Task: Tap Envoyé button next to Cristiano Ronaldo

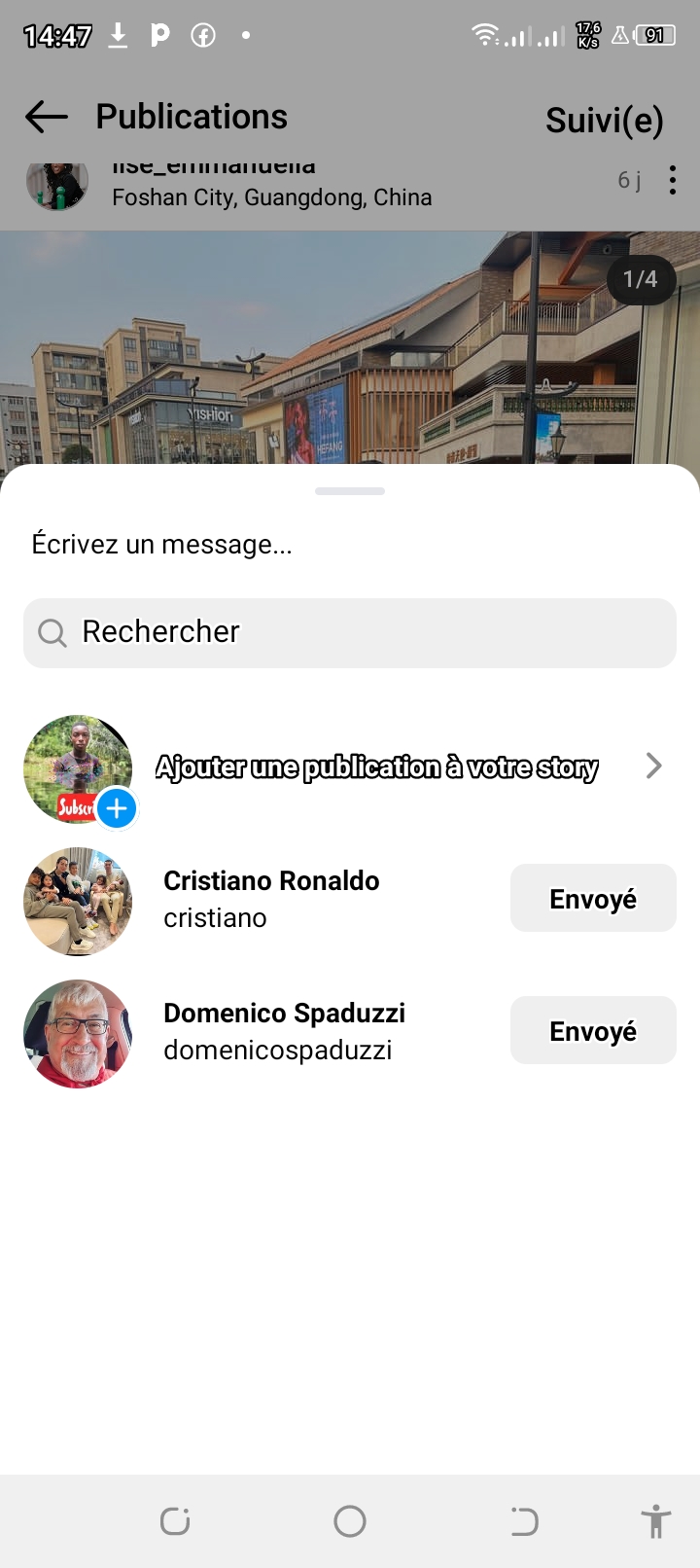Action: point(593,899)
